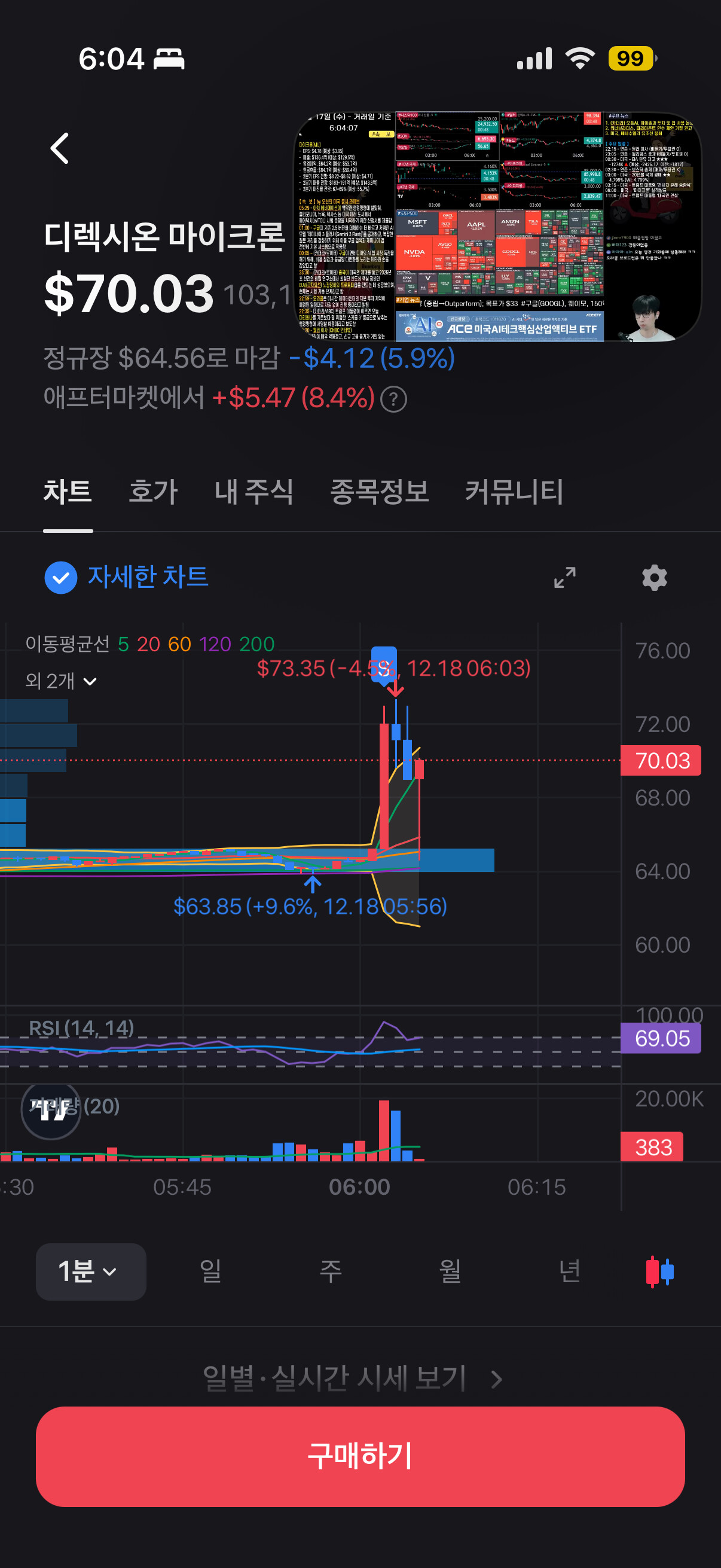The width and height of the screenshot is (721, 1568).
Task: Open chart settings gear
Action: (x=654, y=577)
